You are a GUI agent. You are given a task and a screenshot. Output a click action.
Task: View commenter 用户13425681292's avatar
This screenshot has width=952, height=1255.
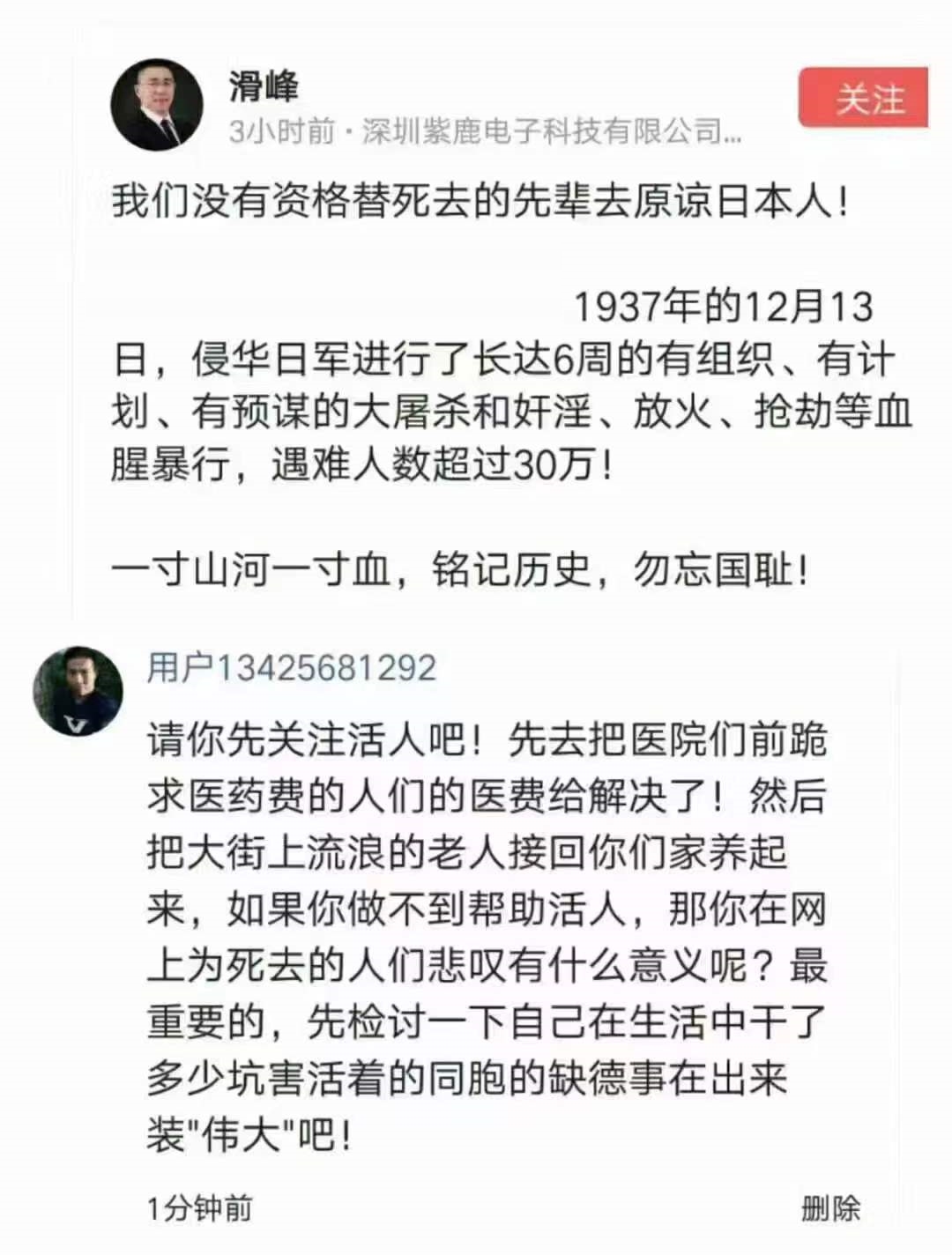pyautogui.click(x=78, y=692)
